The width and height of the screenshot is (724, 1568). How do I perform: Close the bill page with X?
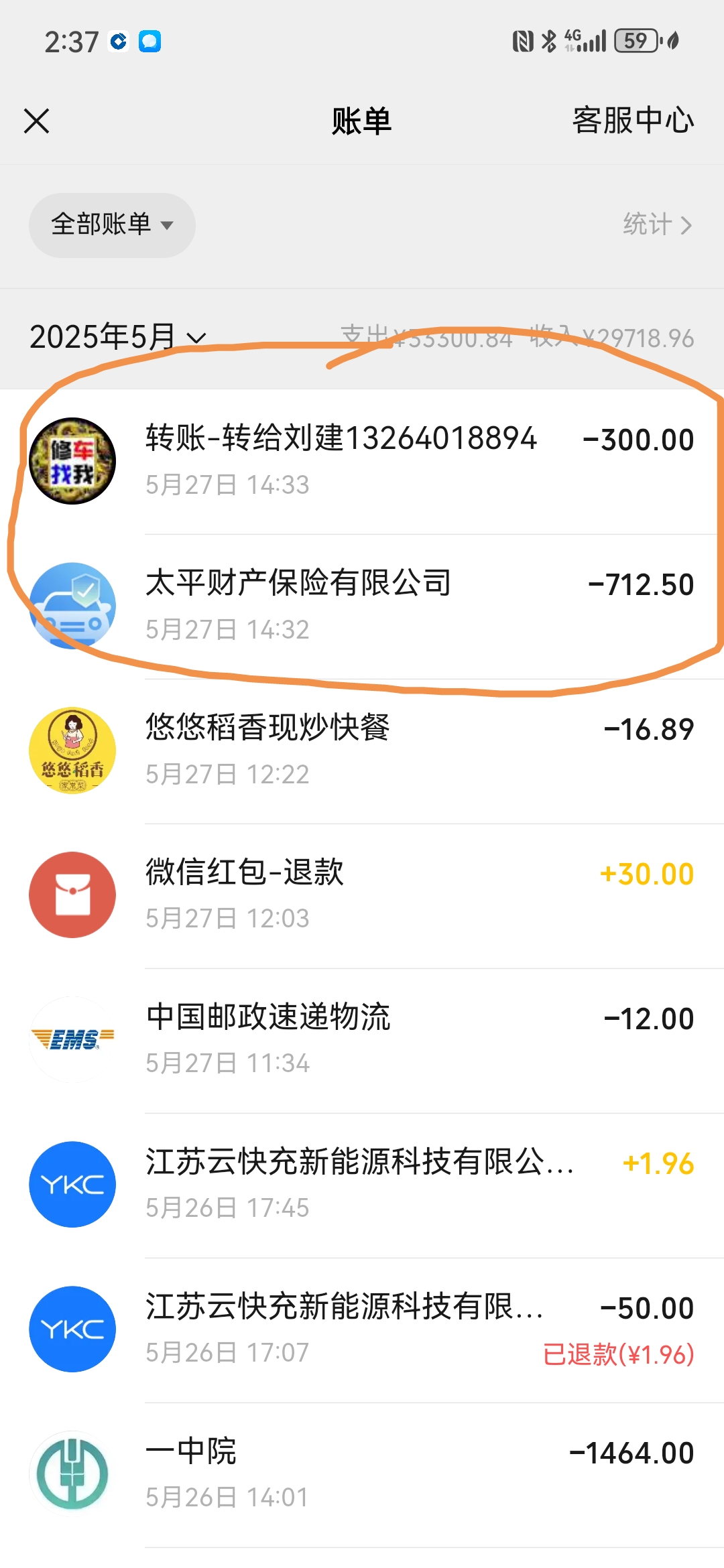click(x=36, y=121)
